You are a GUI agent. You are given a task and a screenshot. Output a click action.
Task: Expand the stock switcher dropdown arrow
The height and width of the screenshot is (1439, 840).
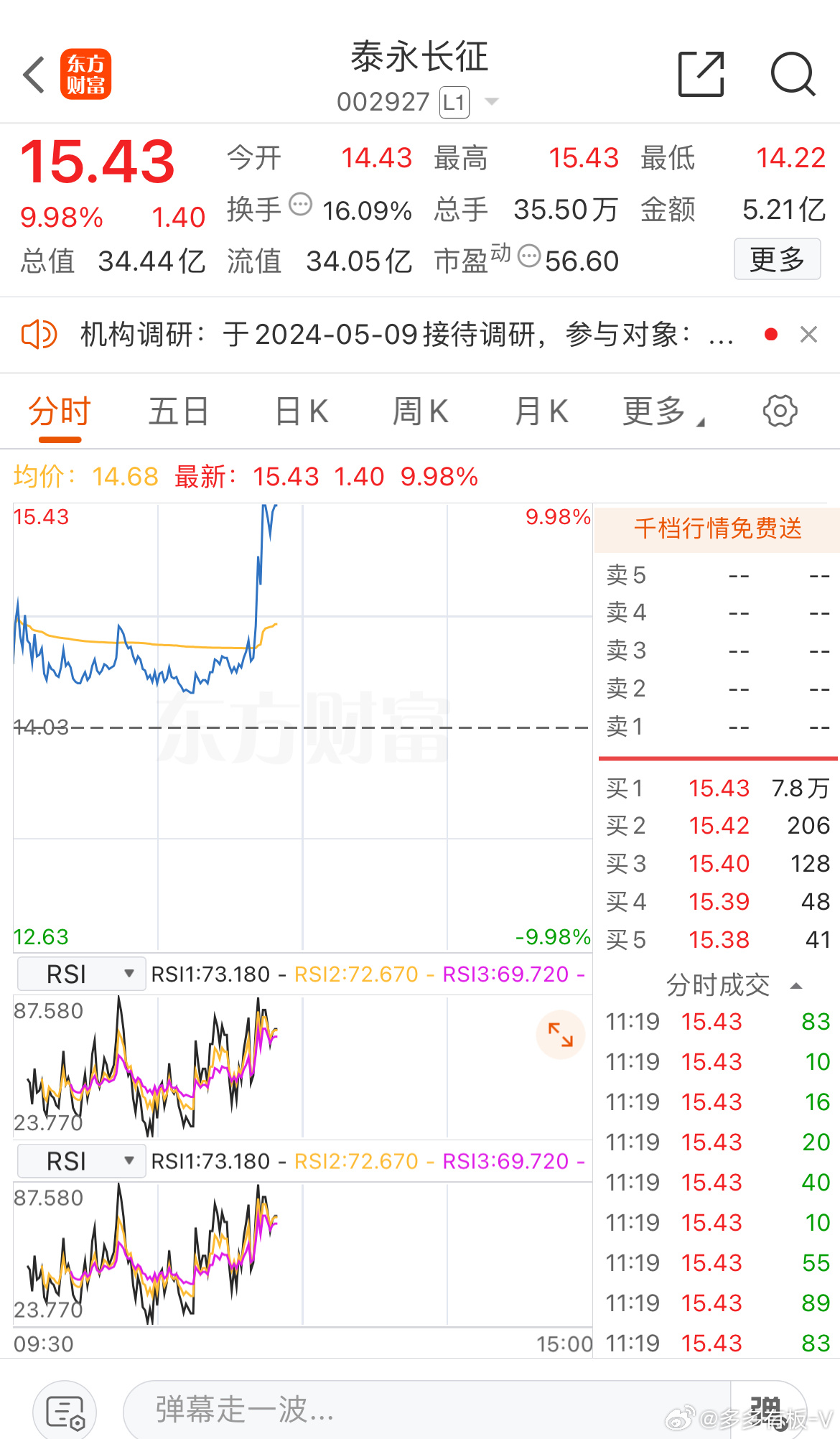(x=492, y=102)
